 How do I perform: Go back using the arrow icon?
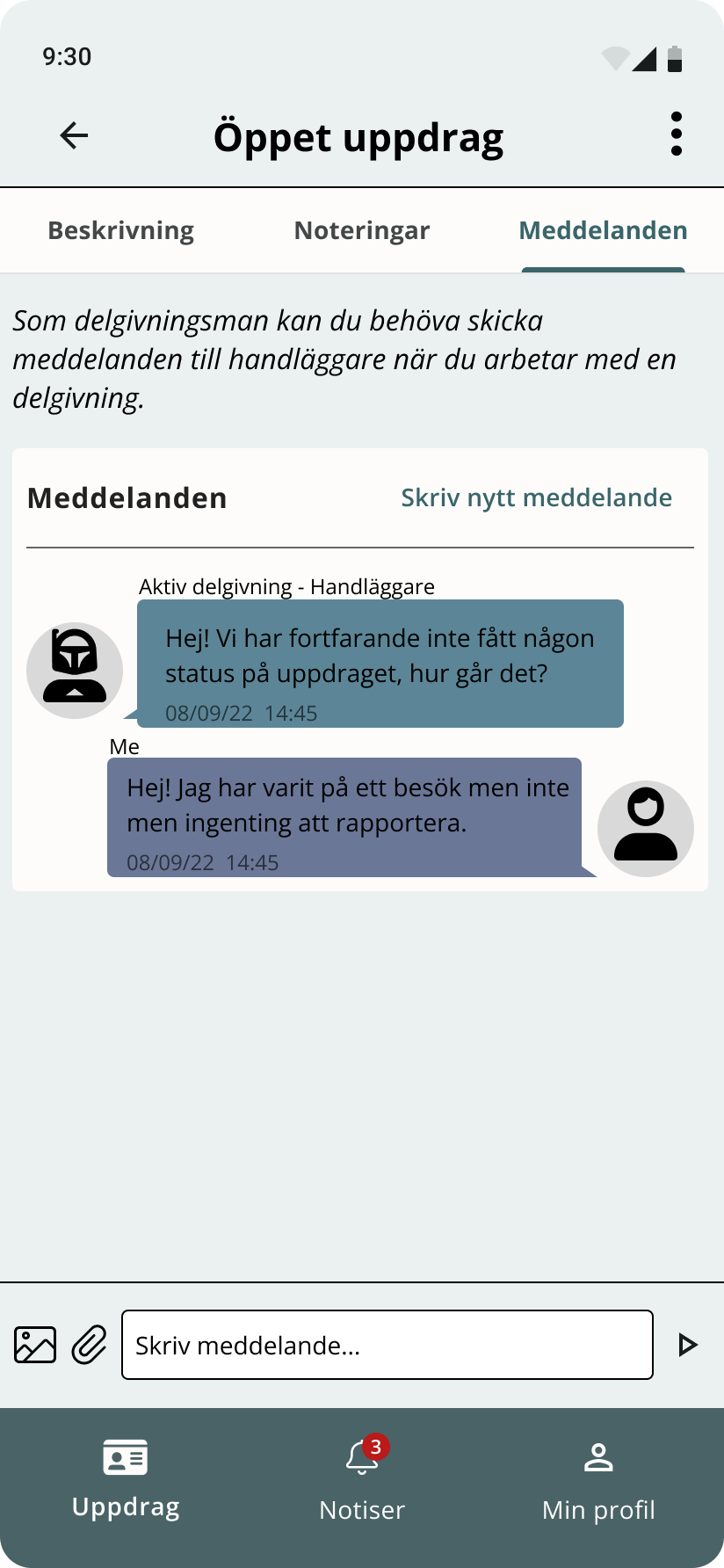click(74, 135)
